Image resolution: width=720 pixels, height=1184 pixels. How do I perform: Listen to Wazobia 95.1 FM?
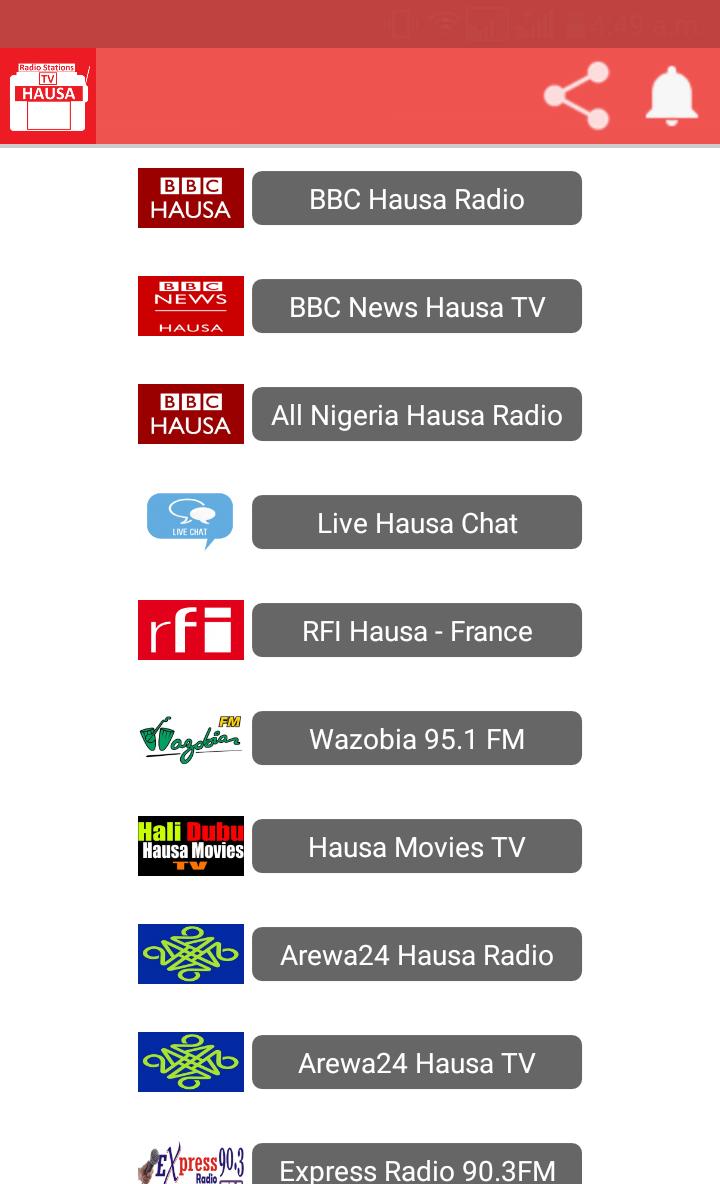tap(416, 738)
